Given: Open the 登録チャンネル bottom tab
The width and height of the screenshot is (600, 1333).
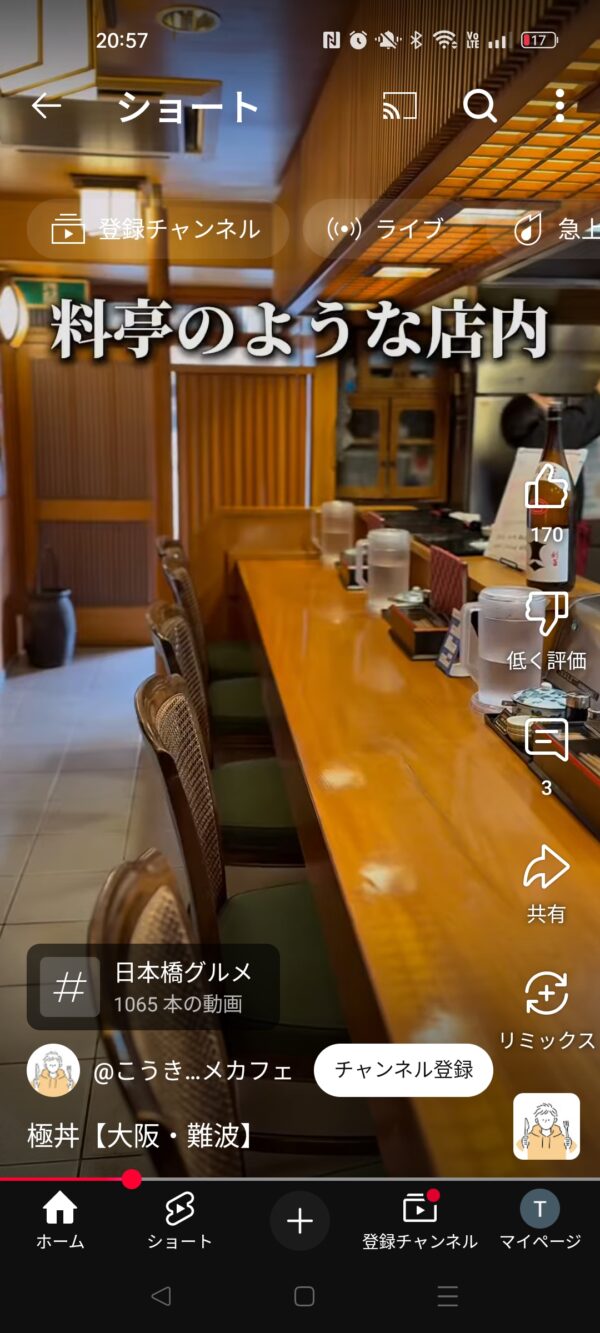Looking at the screenshot, I should pos(420,1222).
